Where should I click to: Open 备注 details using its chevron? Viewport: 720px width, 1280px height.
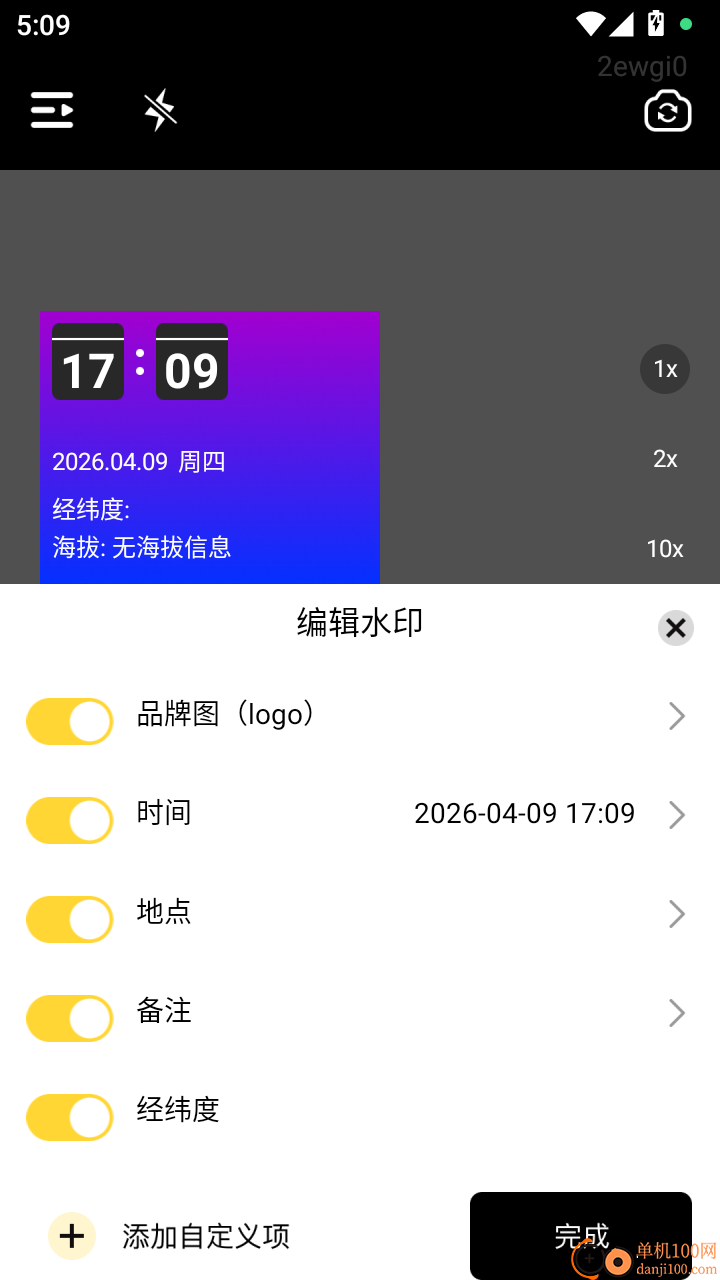[x=677, y=1013]
